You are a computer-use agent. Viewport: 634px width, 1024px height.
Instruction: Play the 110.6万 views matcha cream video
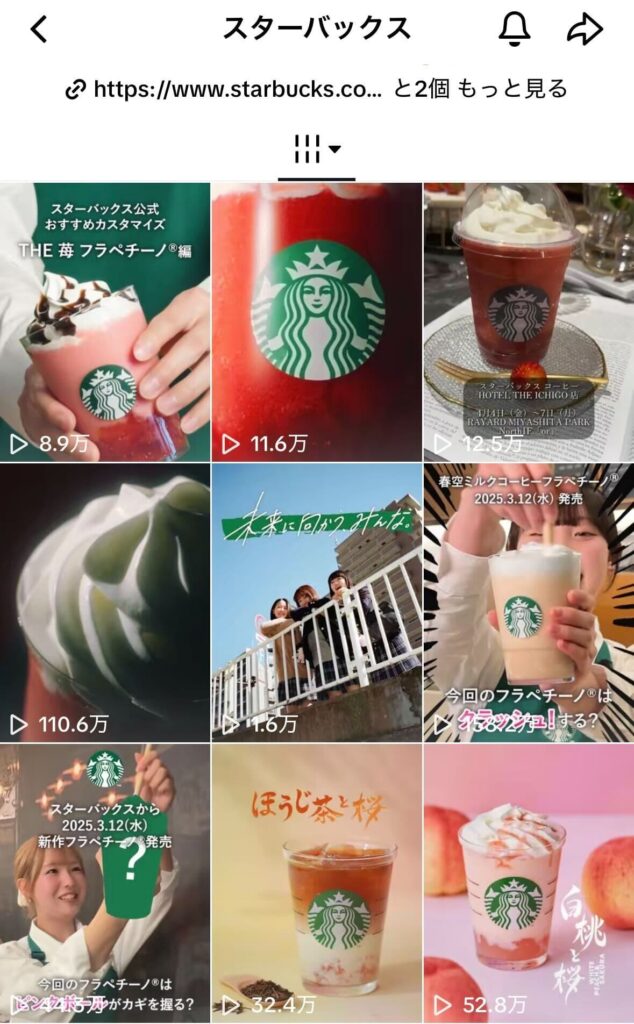coord(105,602)
